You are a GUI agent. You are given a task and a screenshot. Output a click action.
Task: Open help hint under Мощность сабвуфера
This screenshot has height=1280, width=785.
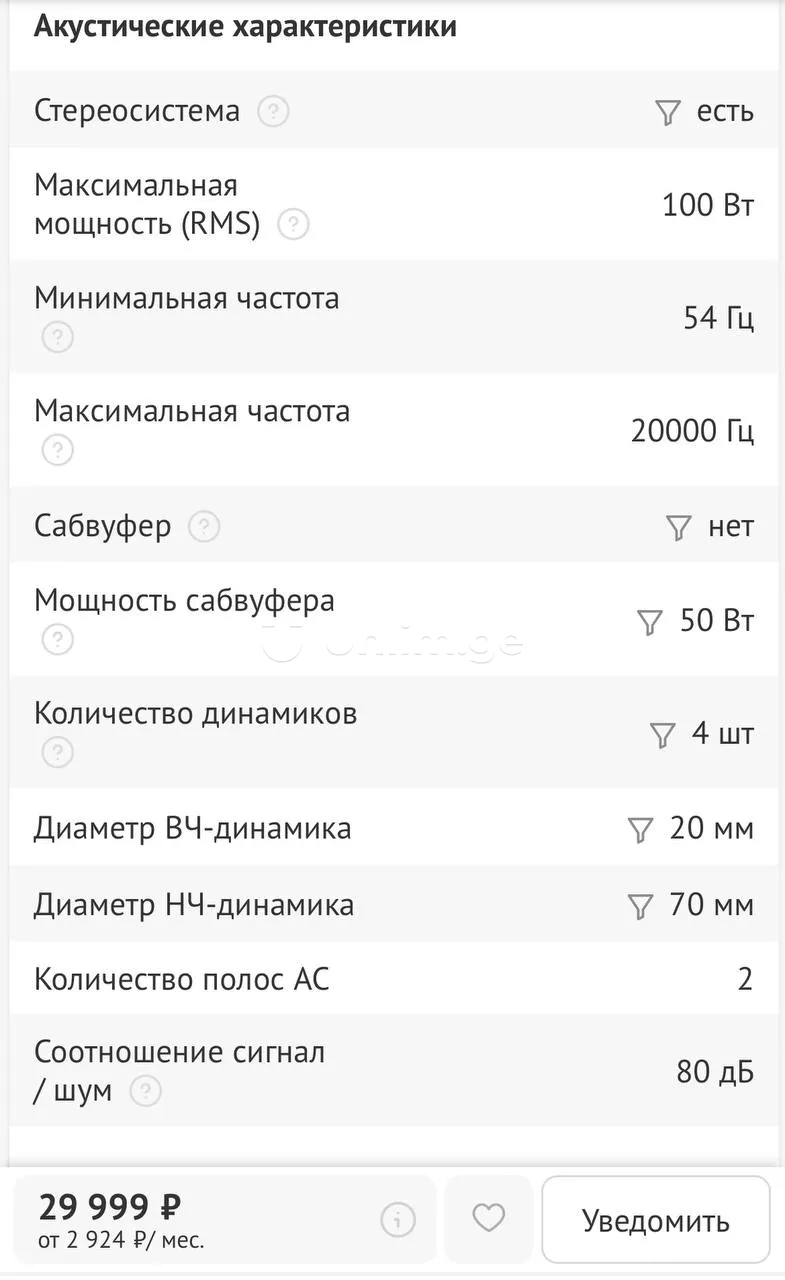coord(57,639)
